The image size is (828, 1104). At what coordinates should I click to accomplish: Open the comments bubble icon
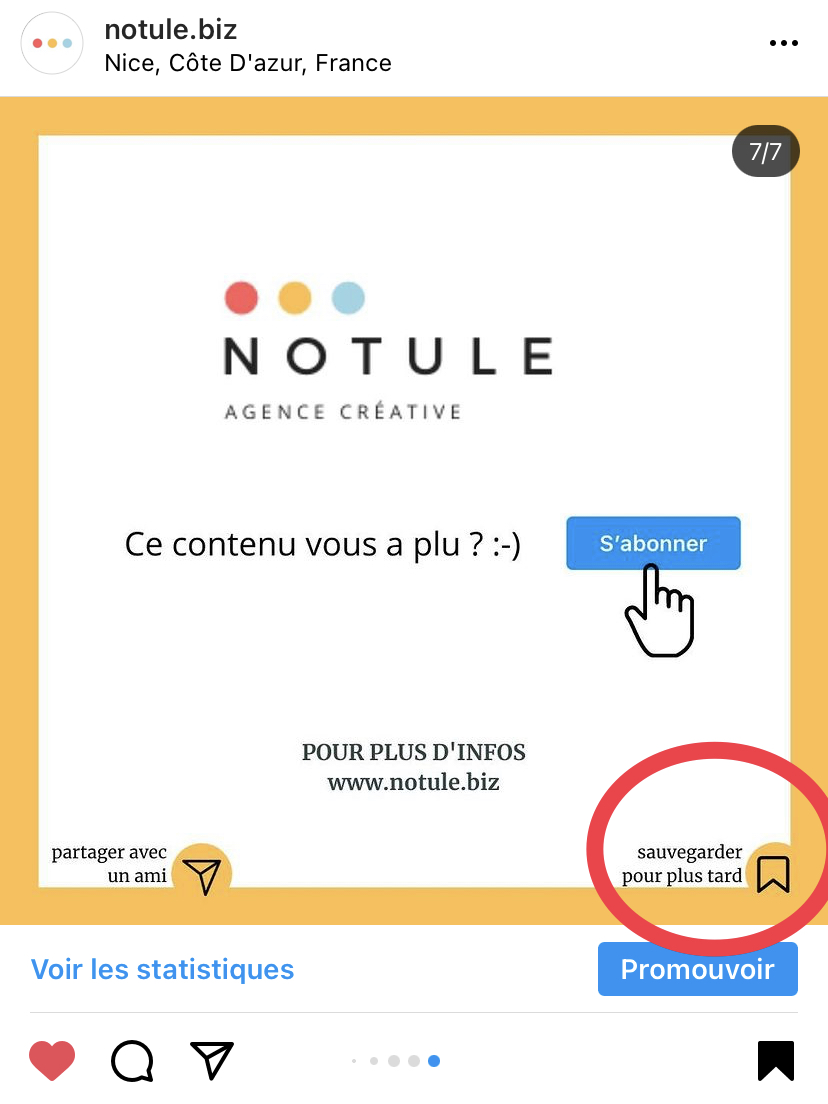[x=132, y=1061]
